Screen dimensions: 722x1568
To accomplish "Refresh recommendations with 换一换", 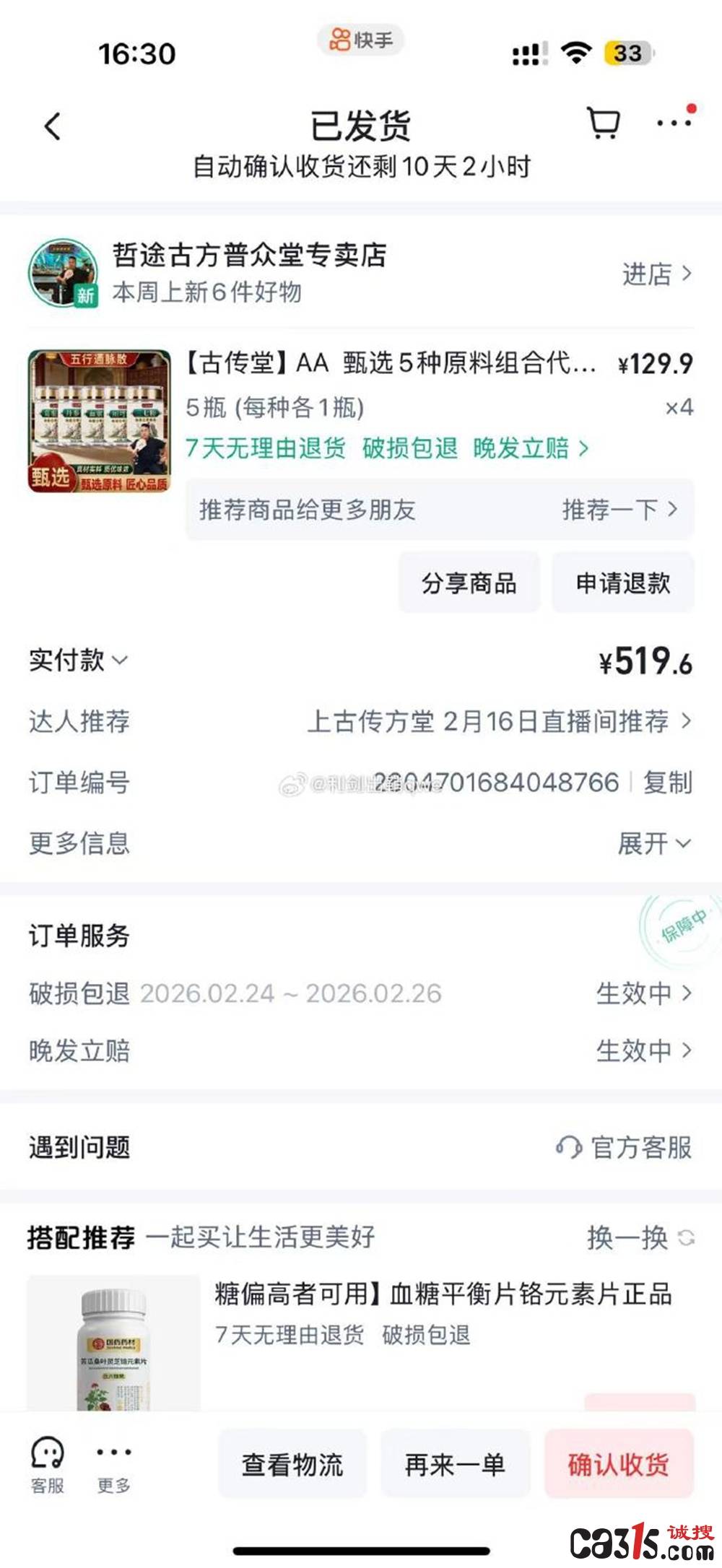I will click(x=640, y=1238).
